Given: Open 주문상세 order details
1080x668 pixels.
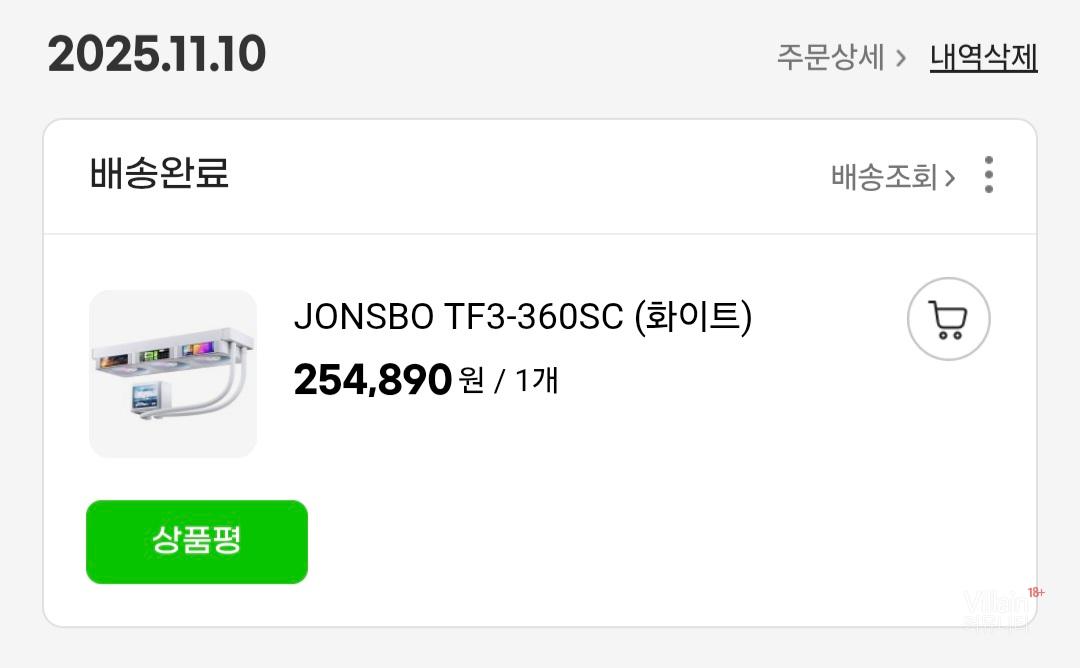Looking at the screenshot, I should click(840, 57).
